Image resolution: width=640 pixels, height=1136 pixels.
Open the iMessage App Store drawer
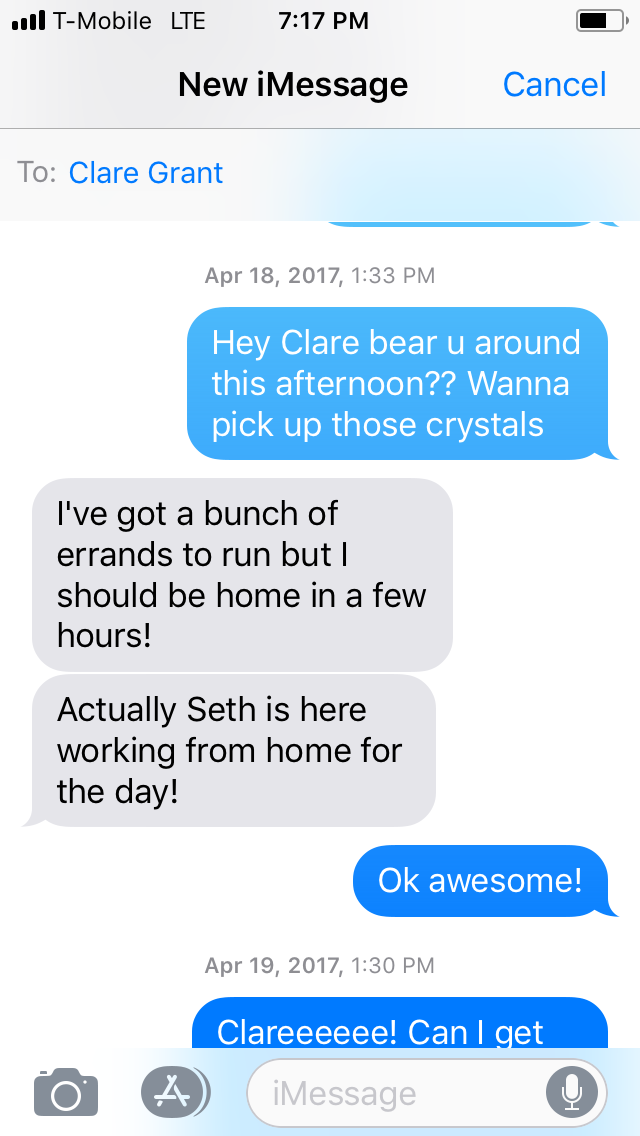(x=174, y=1092)
